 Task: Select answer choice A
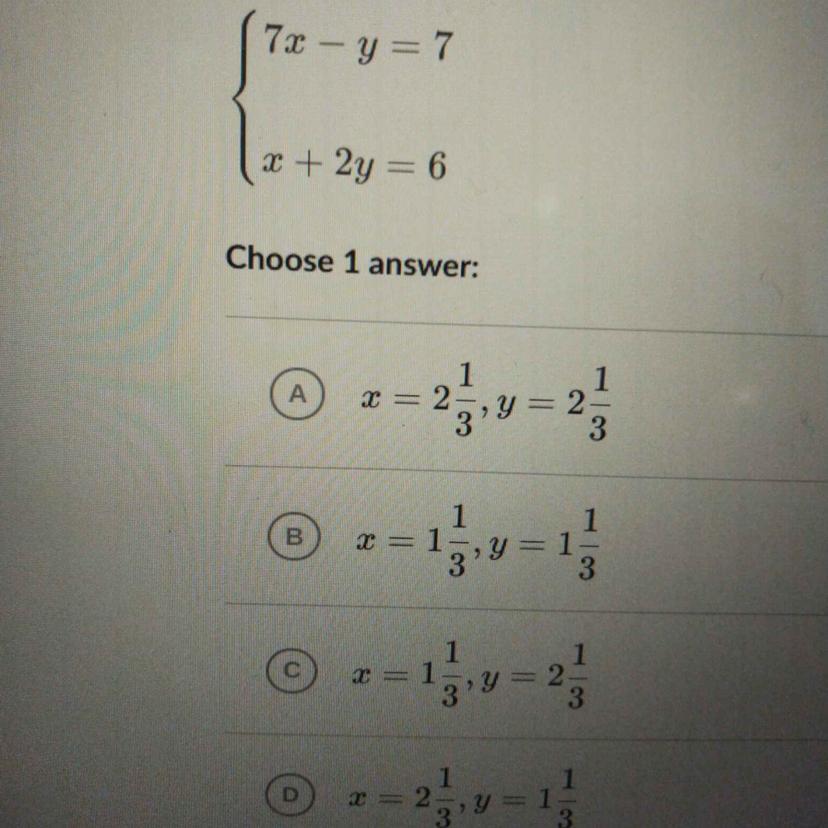[x=296, y=395]
